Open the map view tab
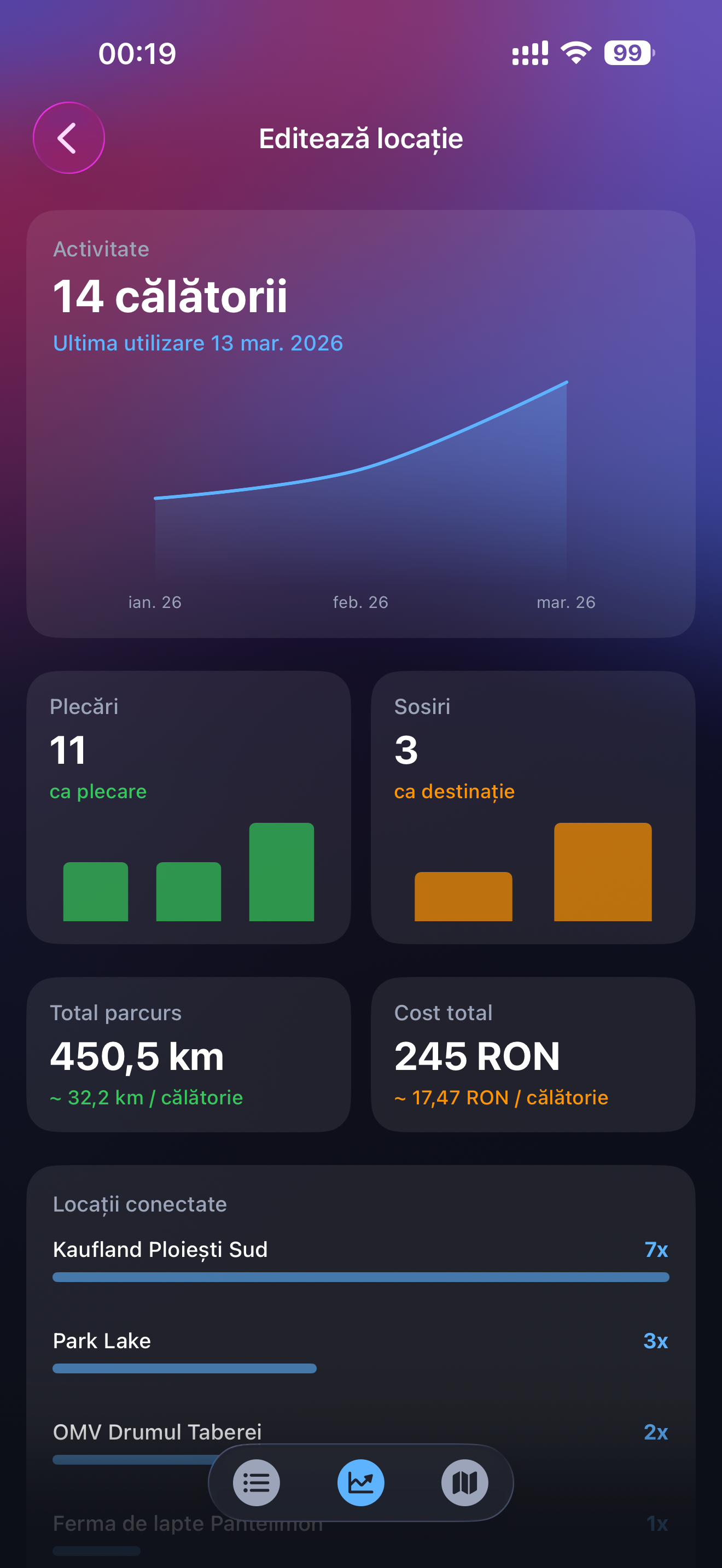Screen dimensions: 722x1568 [x=464, y=1483]
